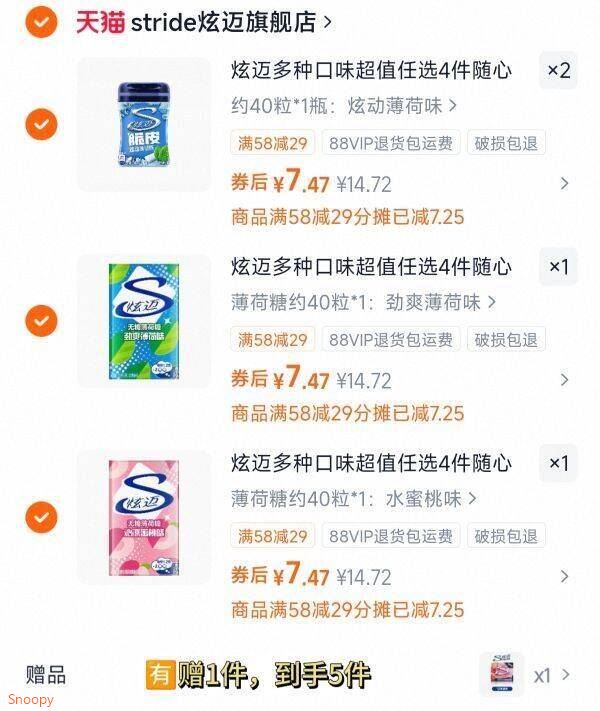Viewport: 600px width, 711px height.
Task: Change the 约40粒*1瓶:炫动薄荷味 specification
Action: [x=344, y=106]
